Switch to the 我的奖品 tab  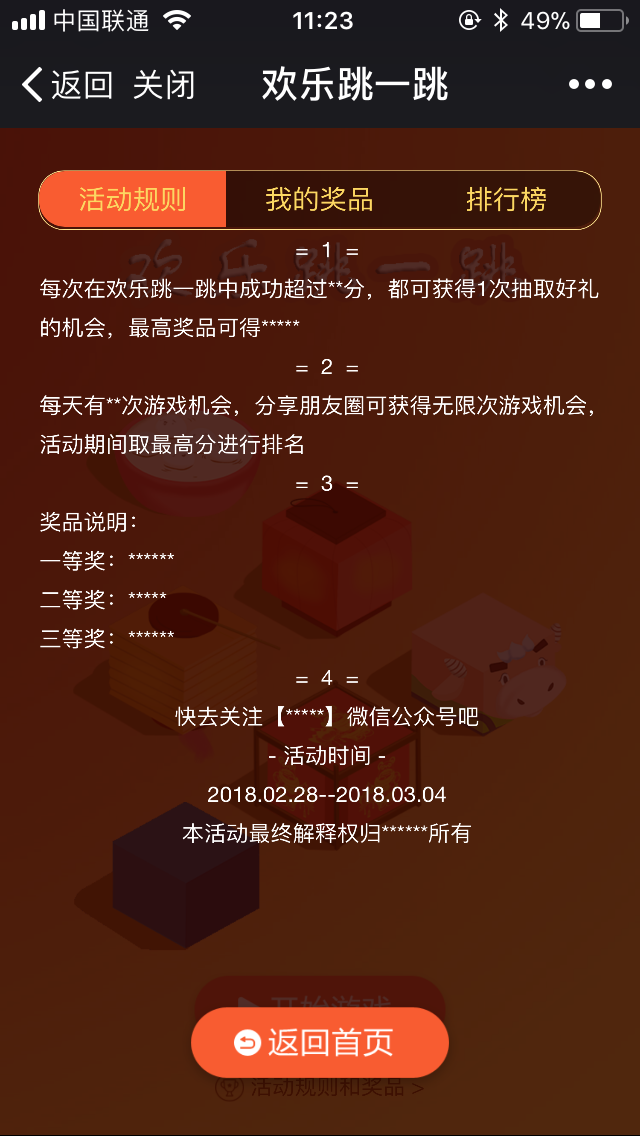(x=319, y=199)
